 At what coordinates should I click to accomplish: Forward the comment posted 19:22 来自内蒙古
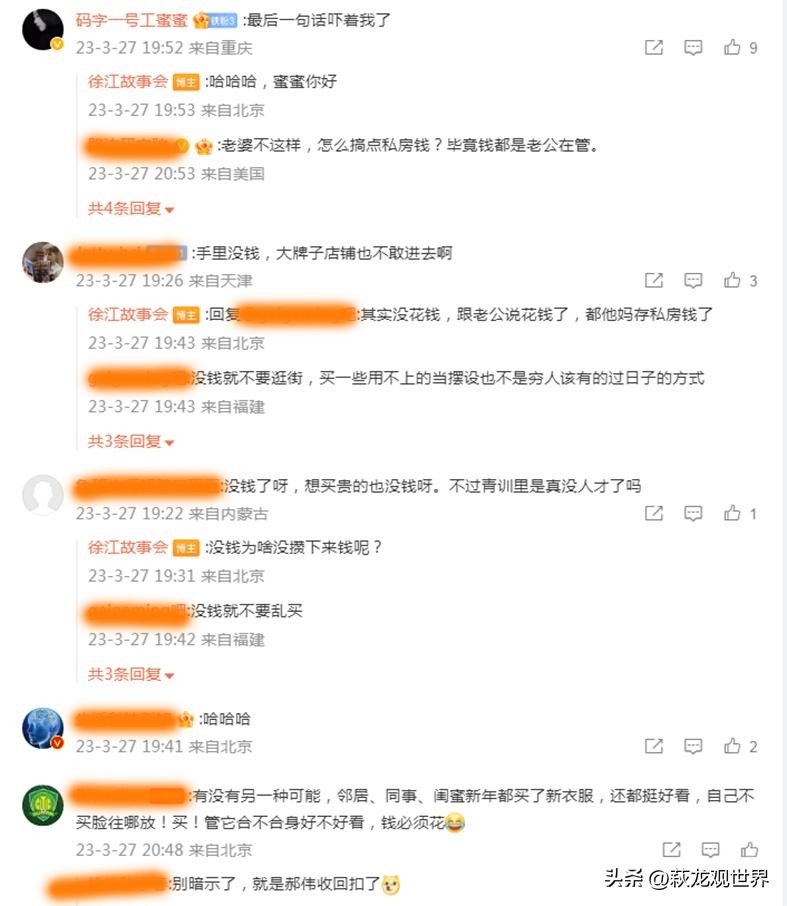click(x=654, y=513)
